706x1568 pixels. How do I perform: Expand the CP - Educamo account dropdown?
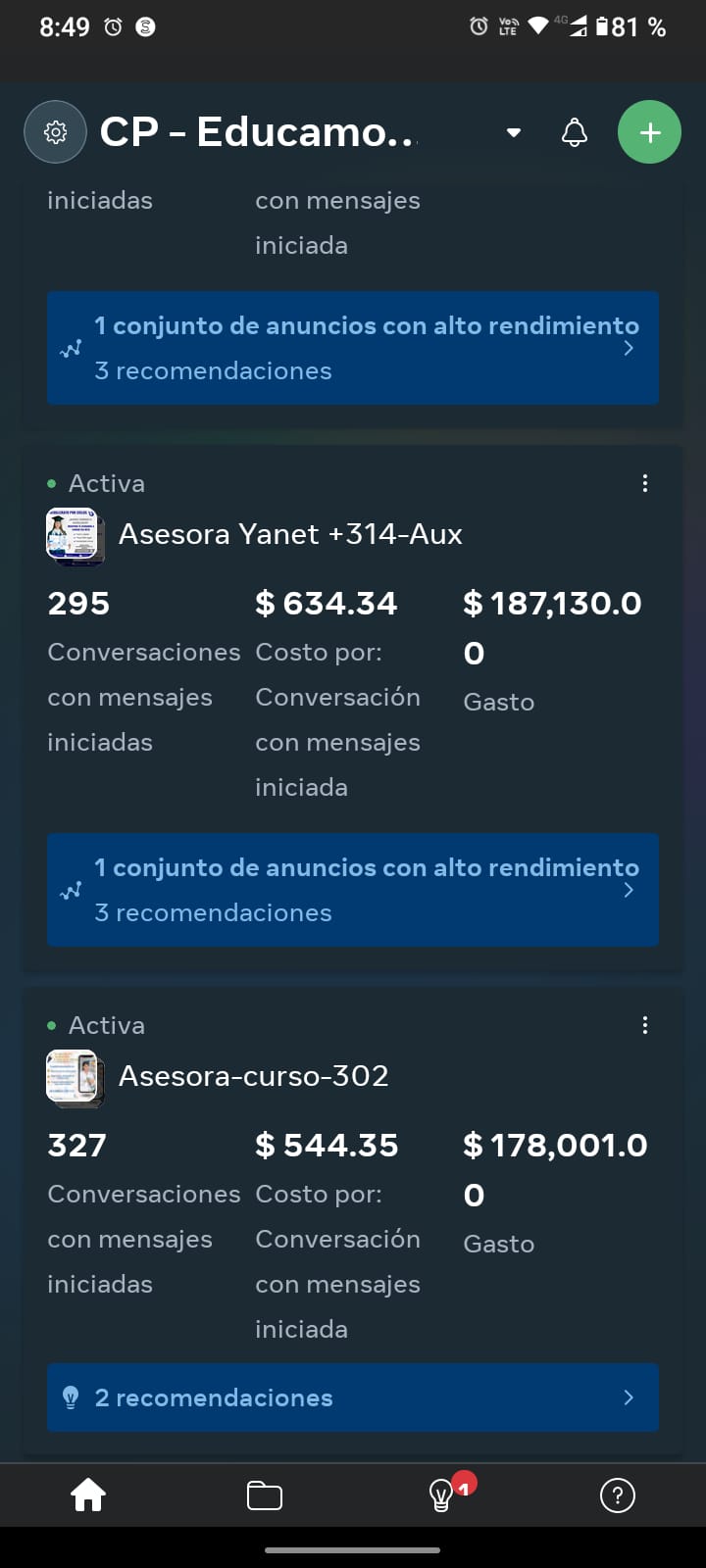click(513, 132)
